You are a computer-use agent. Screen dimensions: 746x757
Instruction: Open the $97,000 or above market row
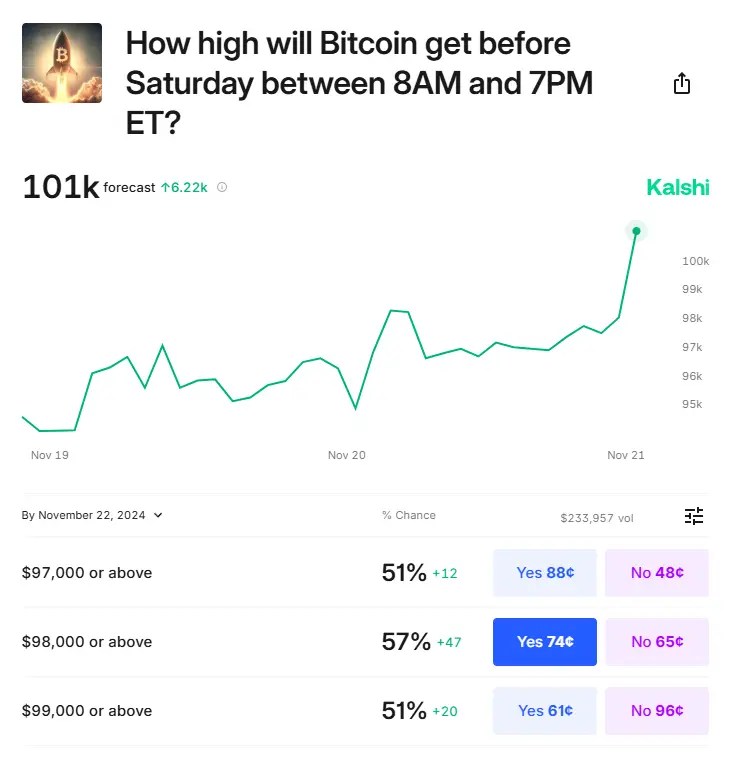coord(87,573)
